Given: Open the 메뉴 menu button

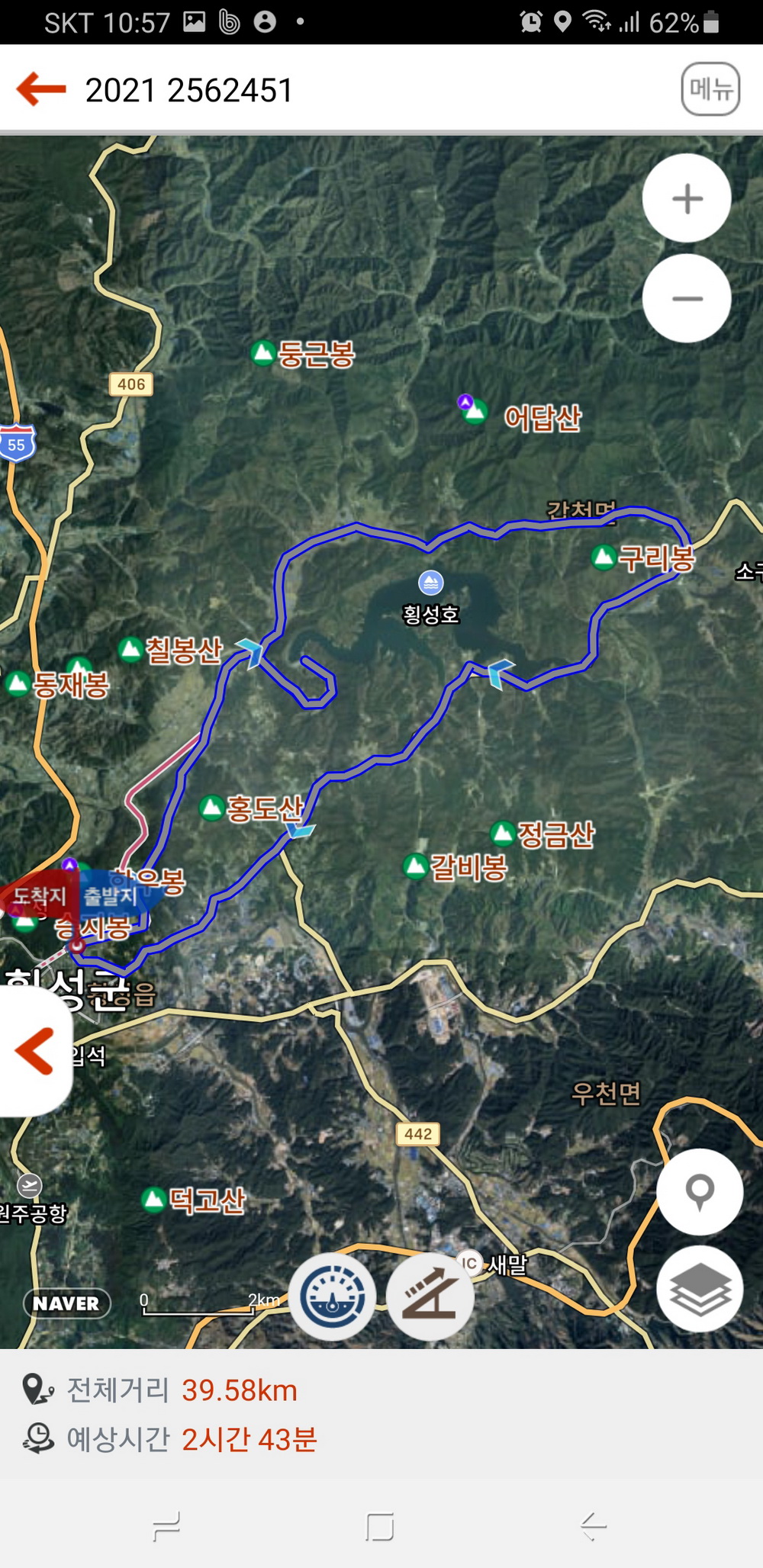Looking at the screenshot, I should click(710, 89).
